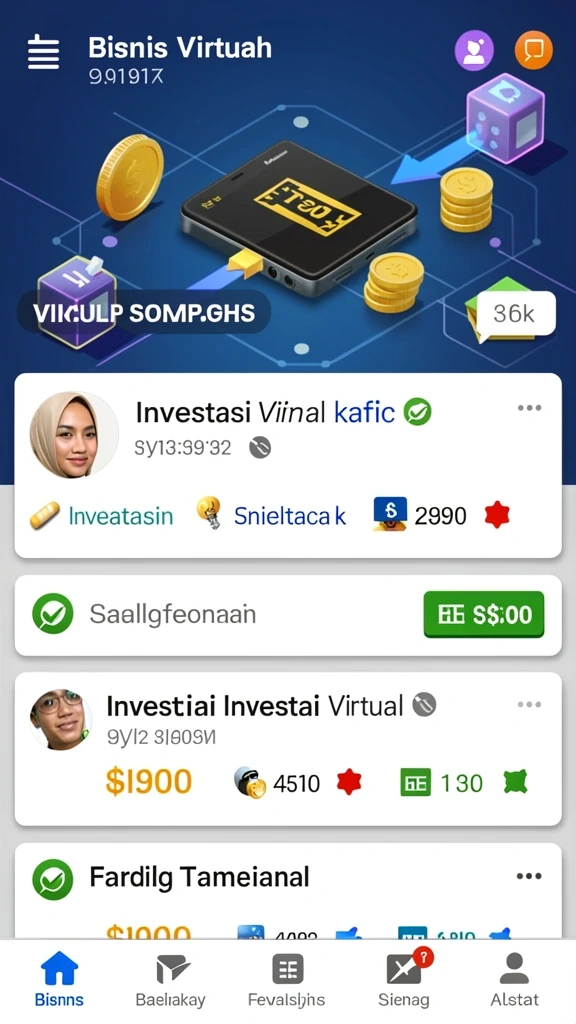Open overflow menu on Fardilg Tameianal card
This screenshot has width=576, height=1024.
pyautogui.click(x=529, y=876)
